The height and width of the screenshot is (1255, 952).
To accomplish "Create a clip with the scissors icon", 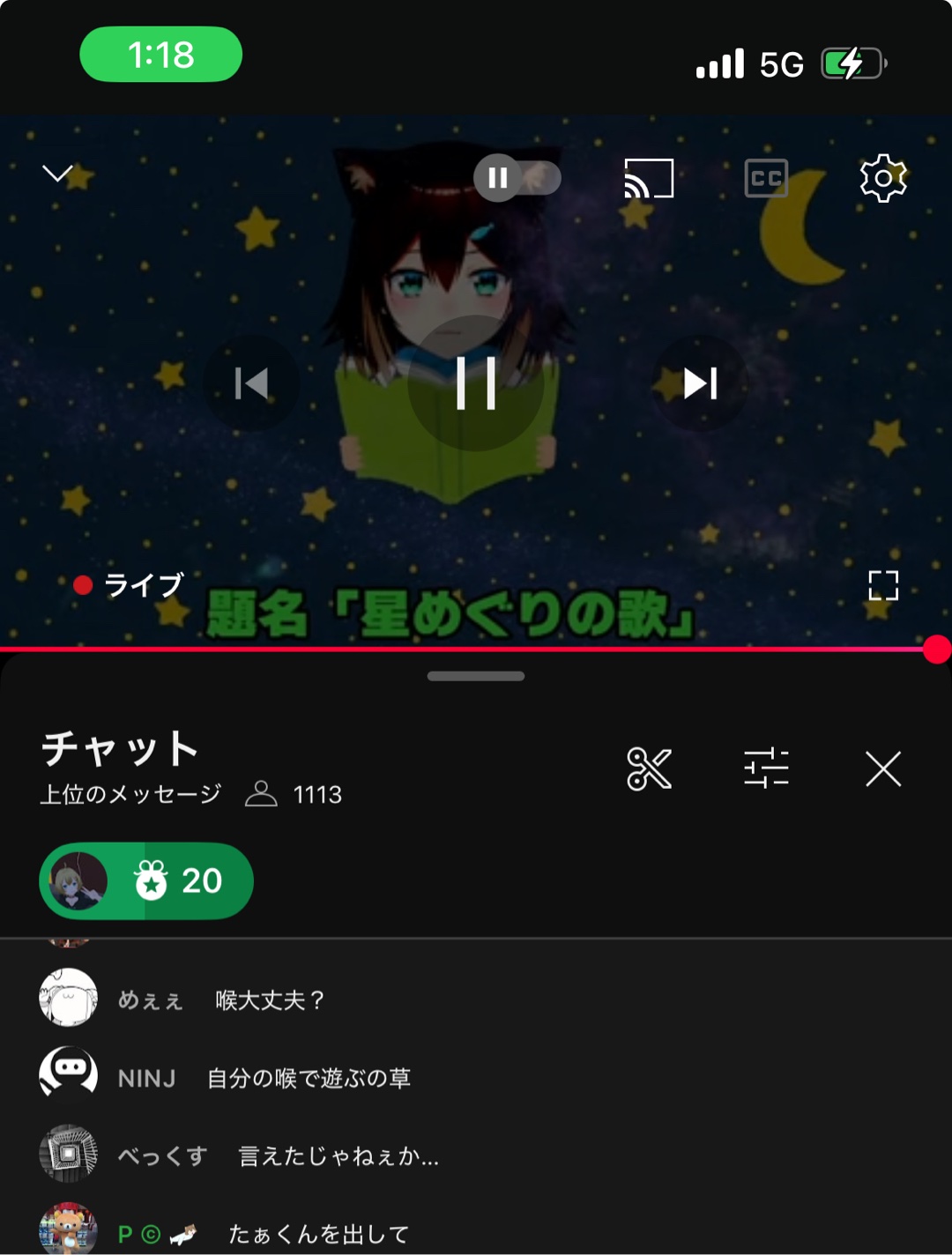I will pos(650,769).
